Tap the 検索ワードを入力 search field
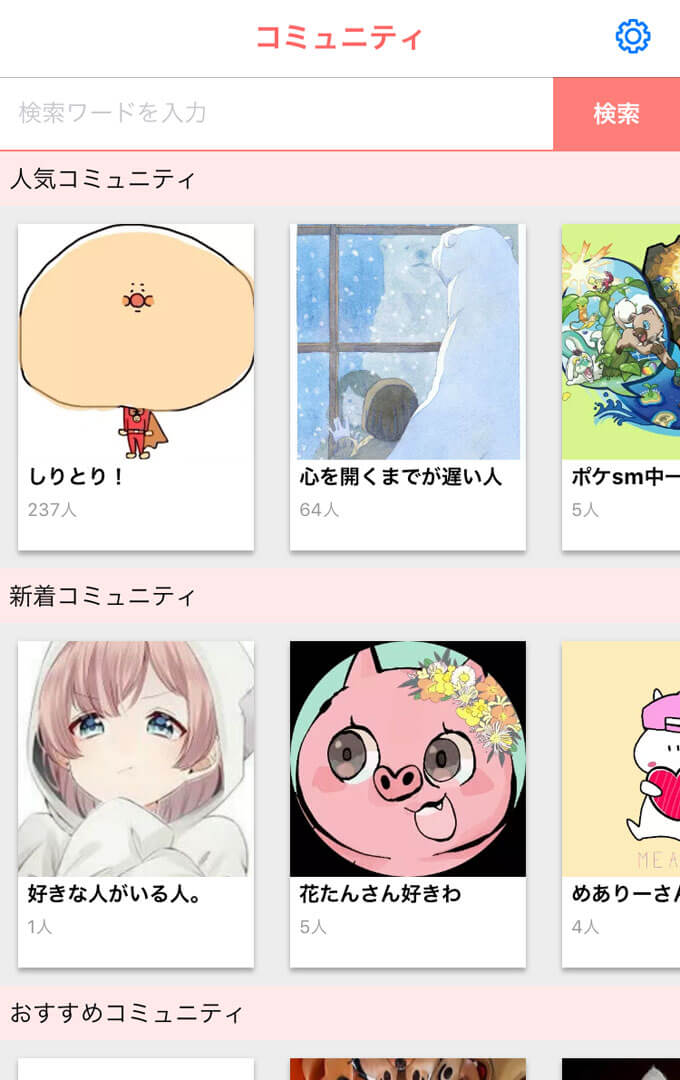680x1080 pixels. point(276,113)
